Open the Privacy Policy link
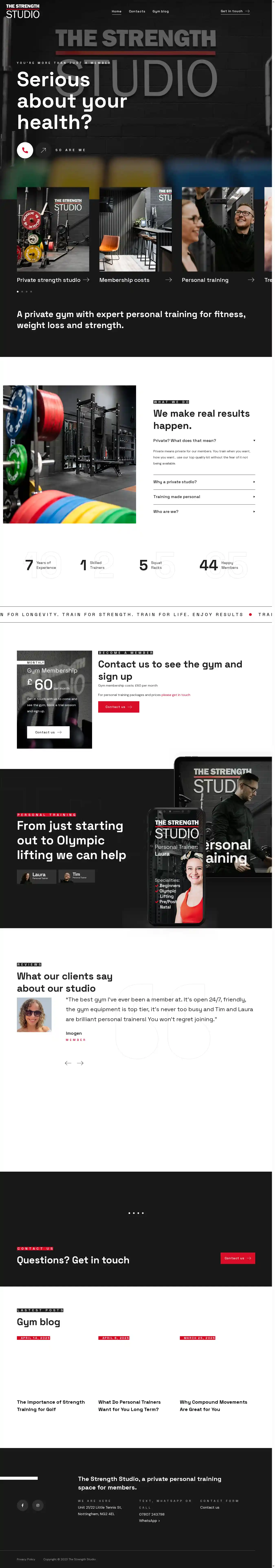 click(26, 1559)
